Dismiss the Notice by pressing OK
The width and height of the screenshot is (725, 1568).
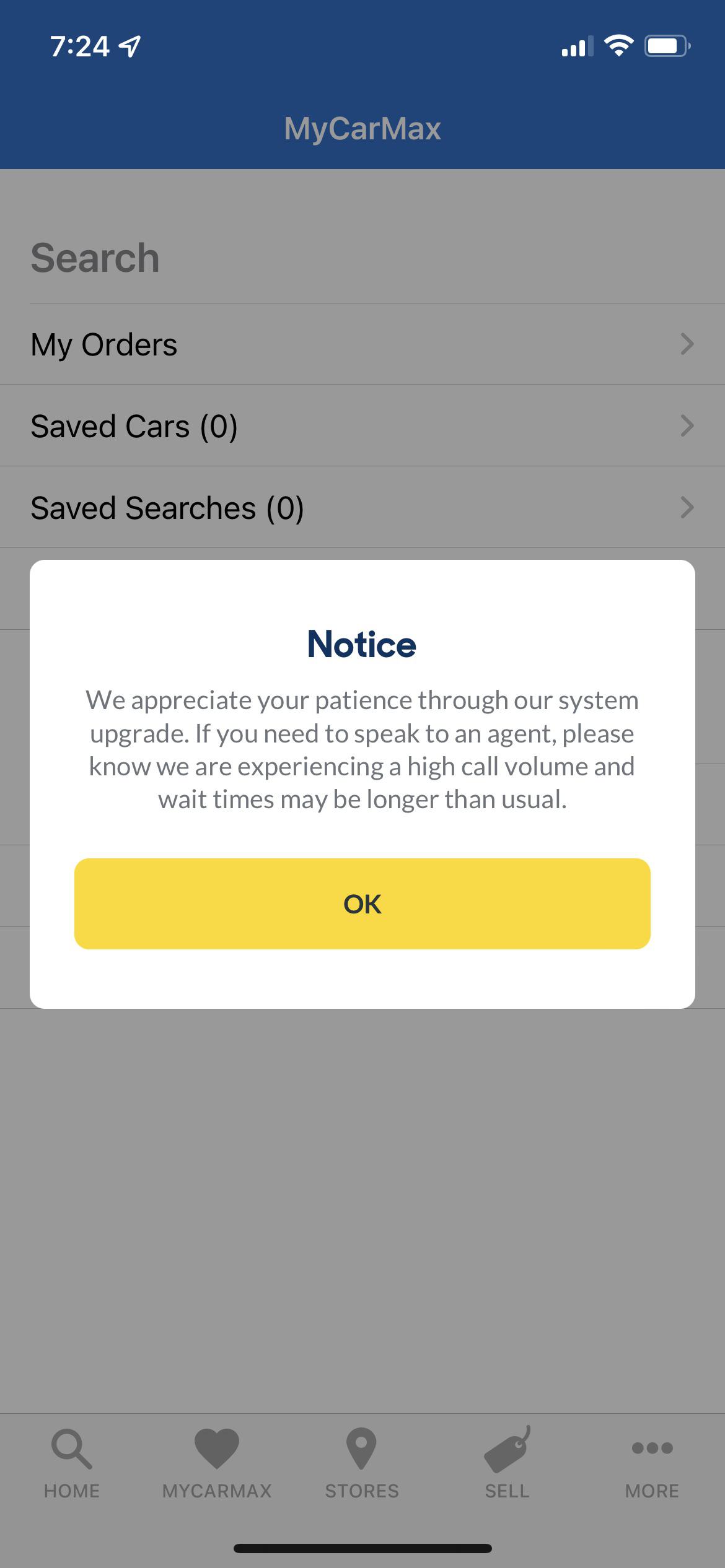pyautogui.click(x=362, y=904)
